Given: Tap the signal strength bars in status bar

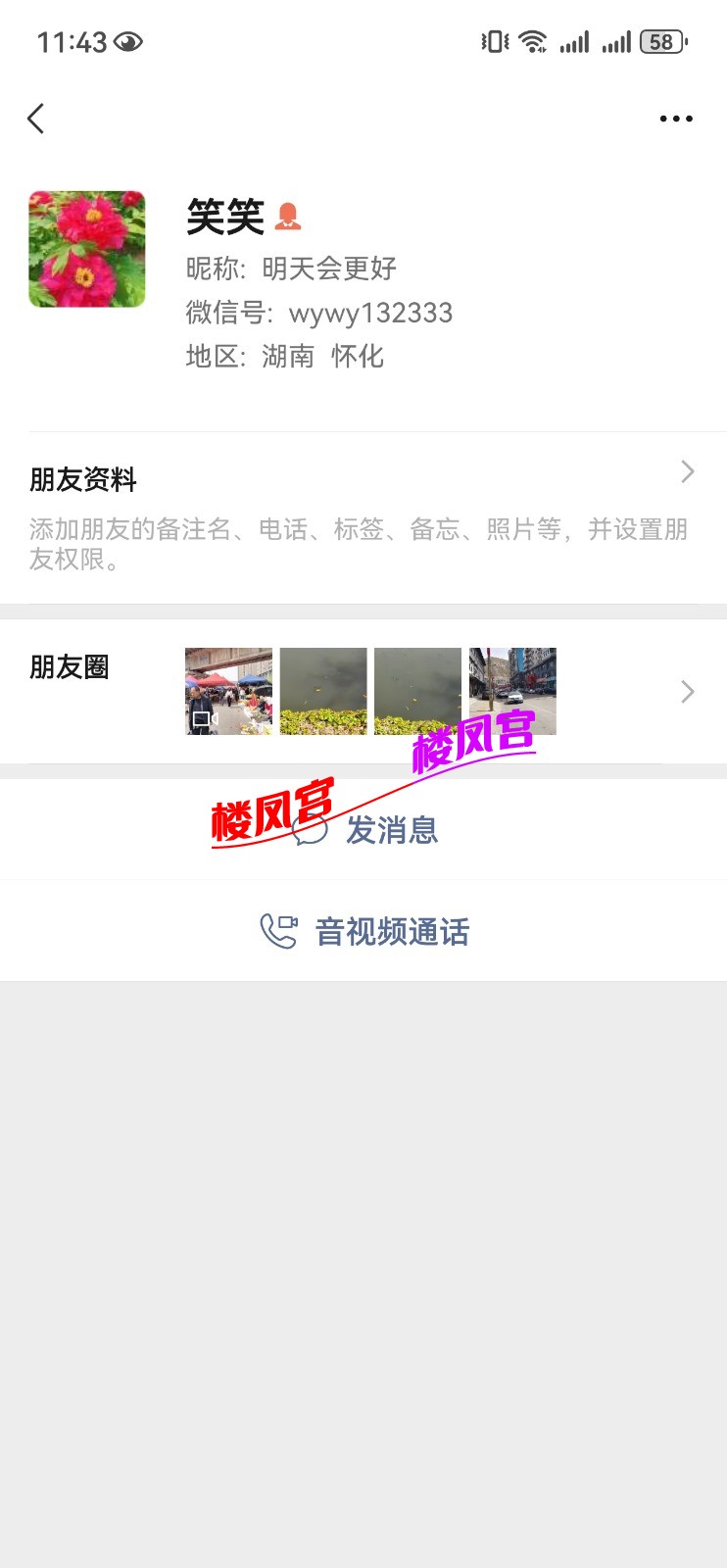Looking at the screenshot, I should coord(575,42).
